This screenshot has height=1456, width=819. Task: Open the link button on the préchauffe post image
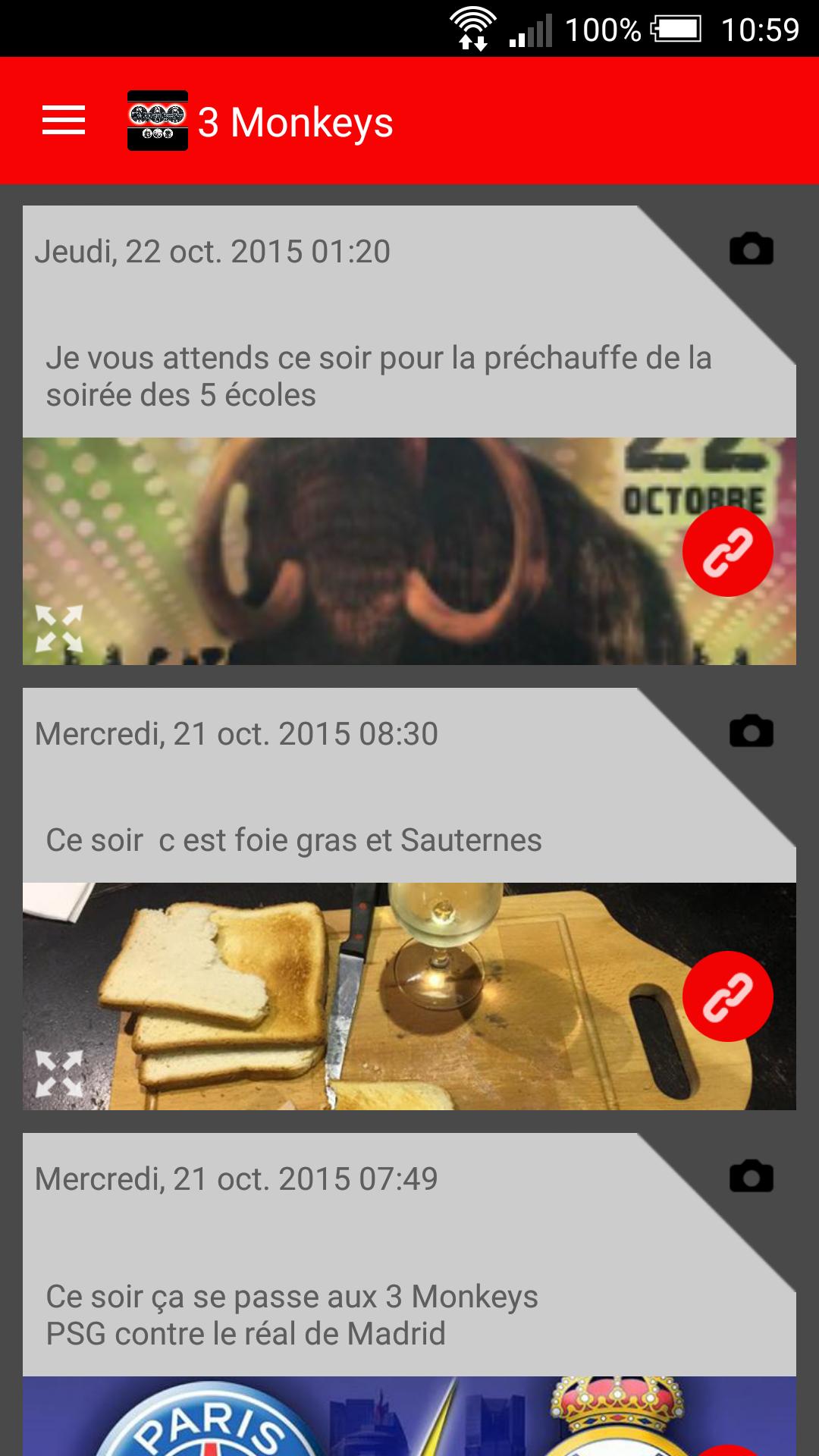tap(727, 551)
